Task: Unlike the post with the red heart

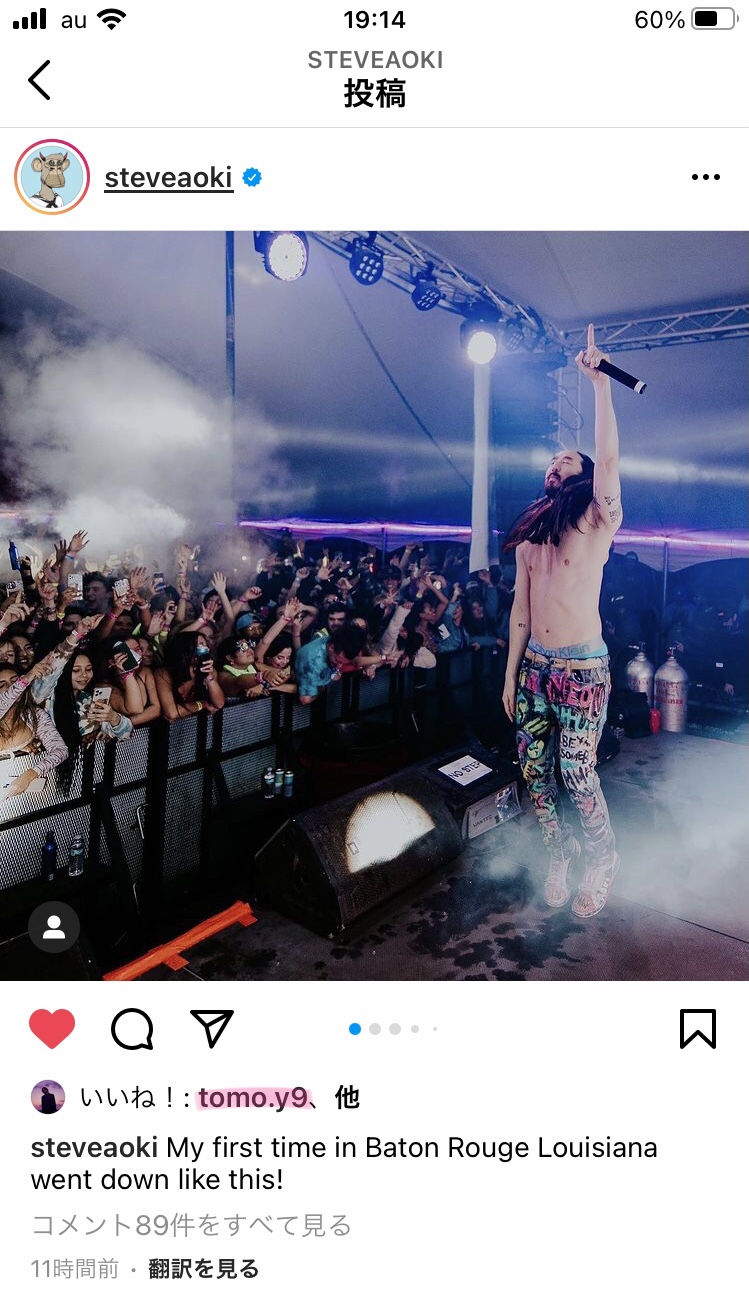Action: click(52, 1028)
